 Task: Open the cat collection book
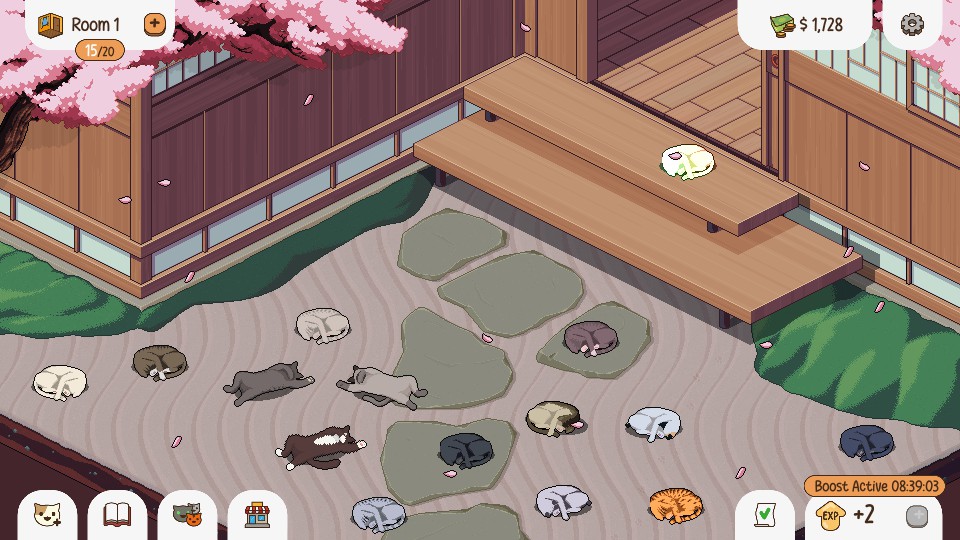(x=117, y=515)
